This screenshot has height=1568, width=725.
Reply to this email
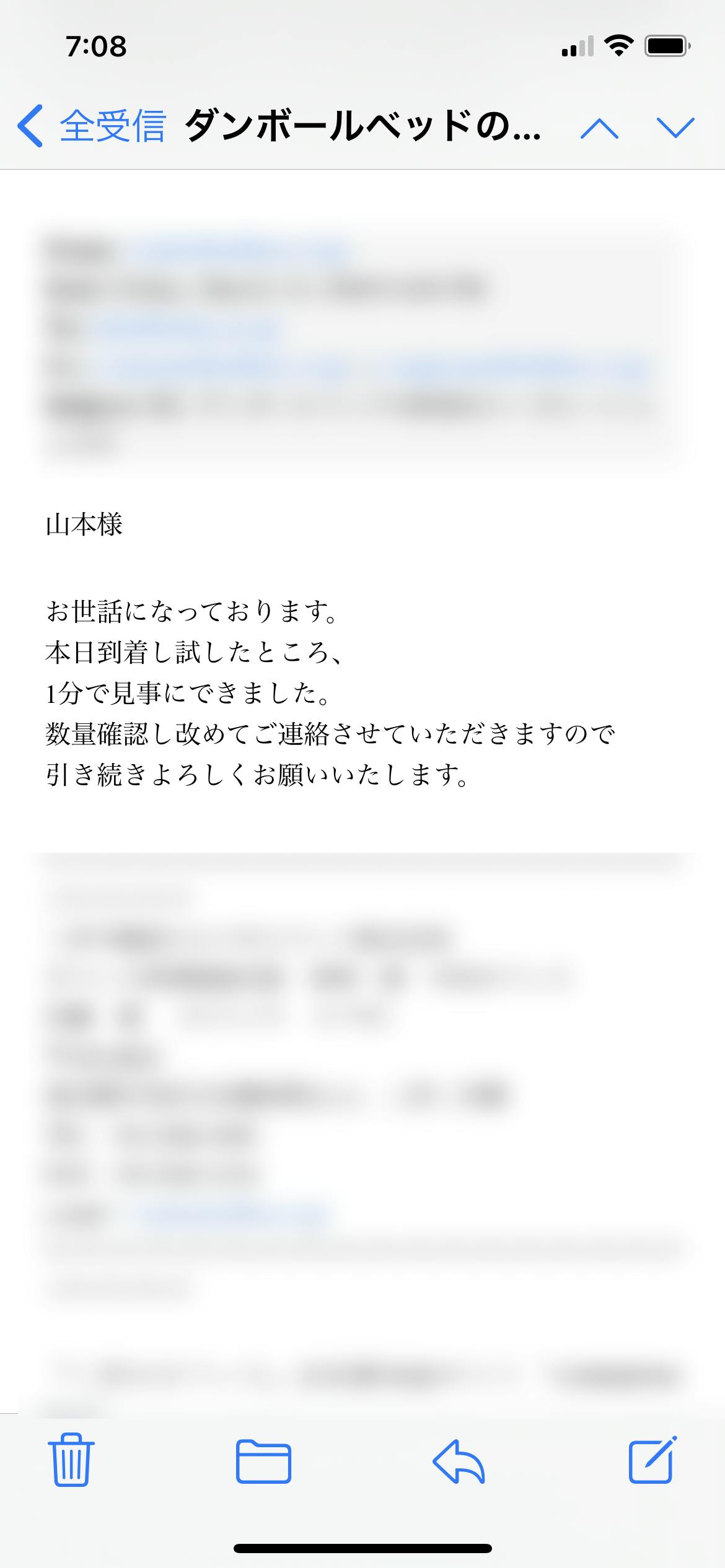tap(459, 1461)
